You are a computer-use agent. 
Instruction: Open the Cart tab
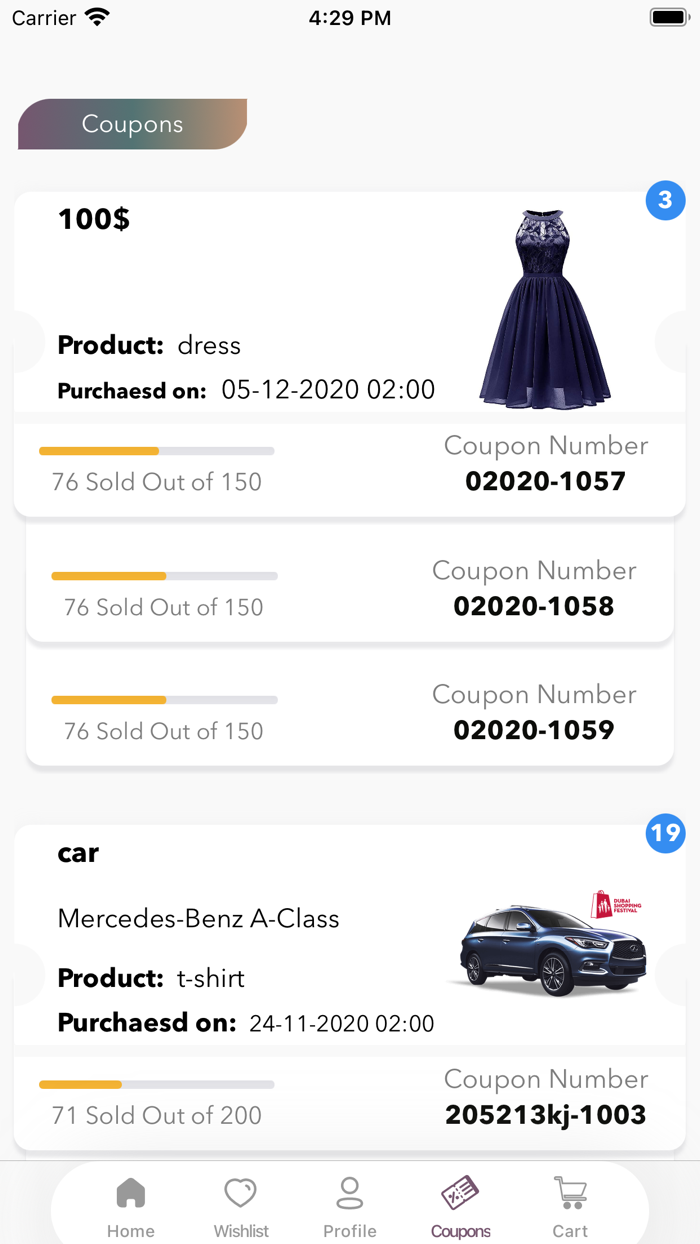pyautogui.click(x=570, y=1206)
